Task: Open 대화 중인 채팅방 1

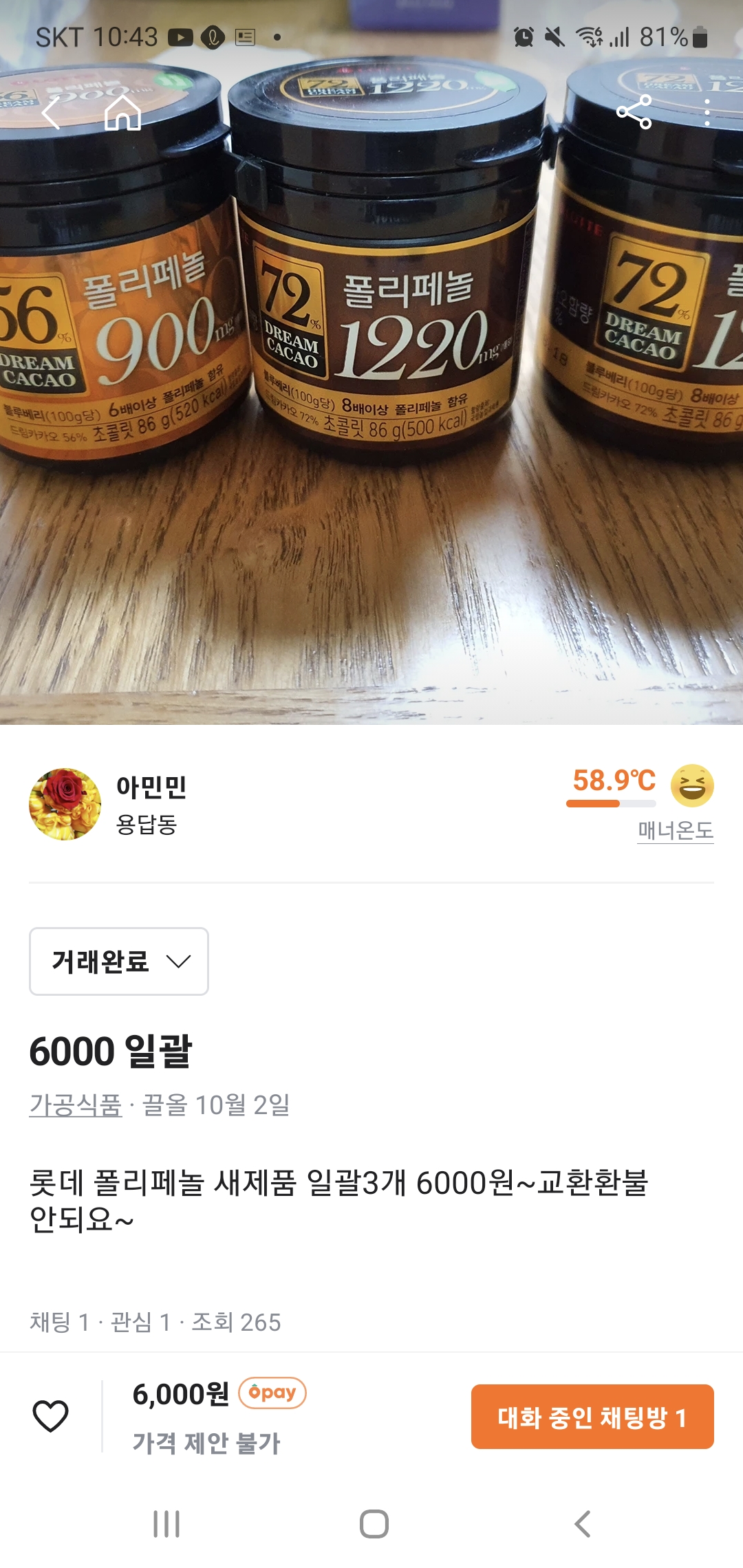Action: [592, 1417]
